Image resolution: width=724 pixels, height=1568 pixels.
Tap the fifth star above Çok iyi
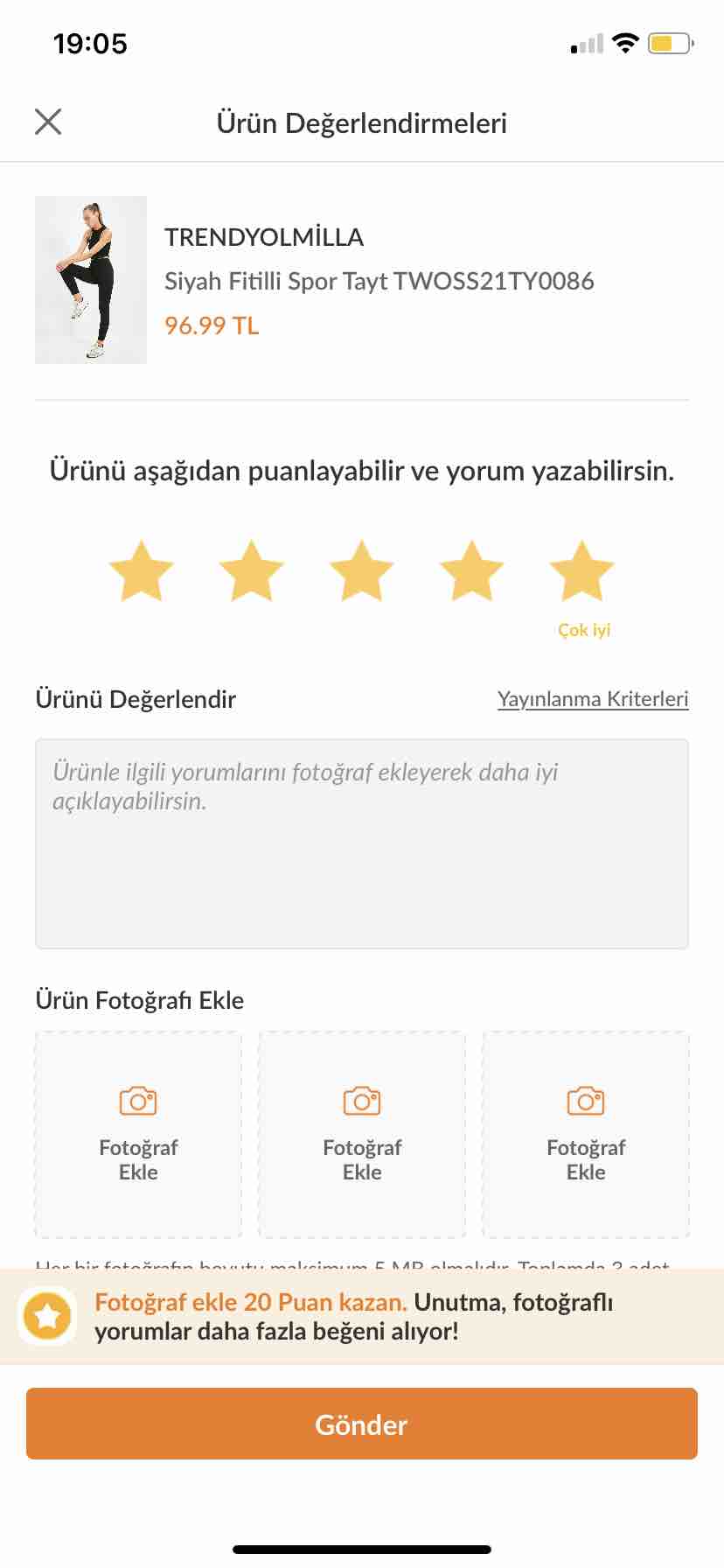tap(581, 570)
